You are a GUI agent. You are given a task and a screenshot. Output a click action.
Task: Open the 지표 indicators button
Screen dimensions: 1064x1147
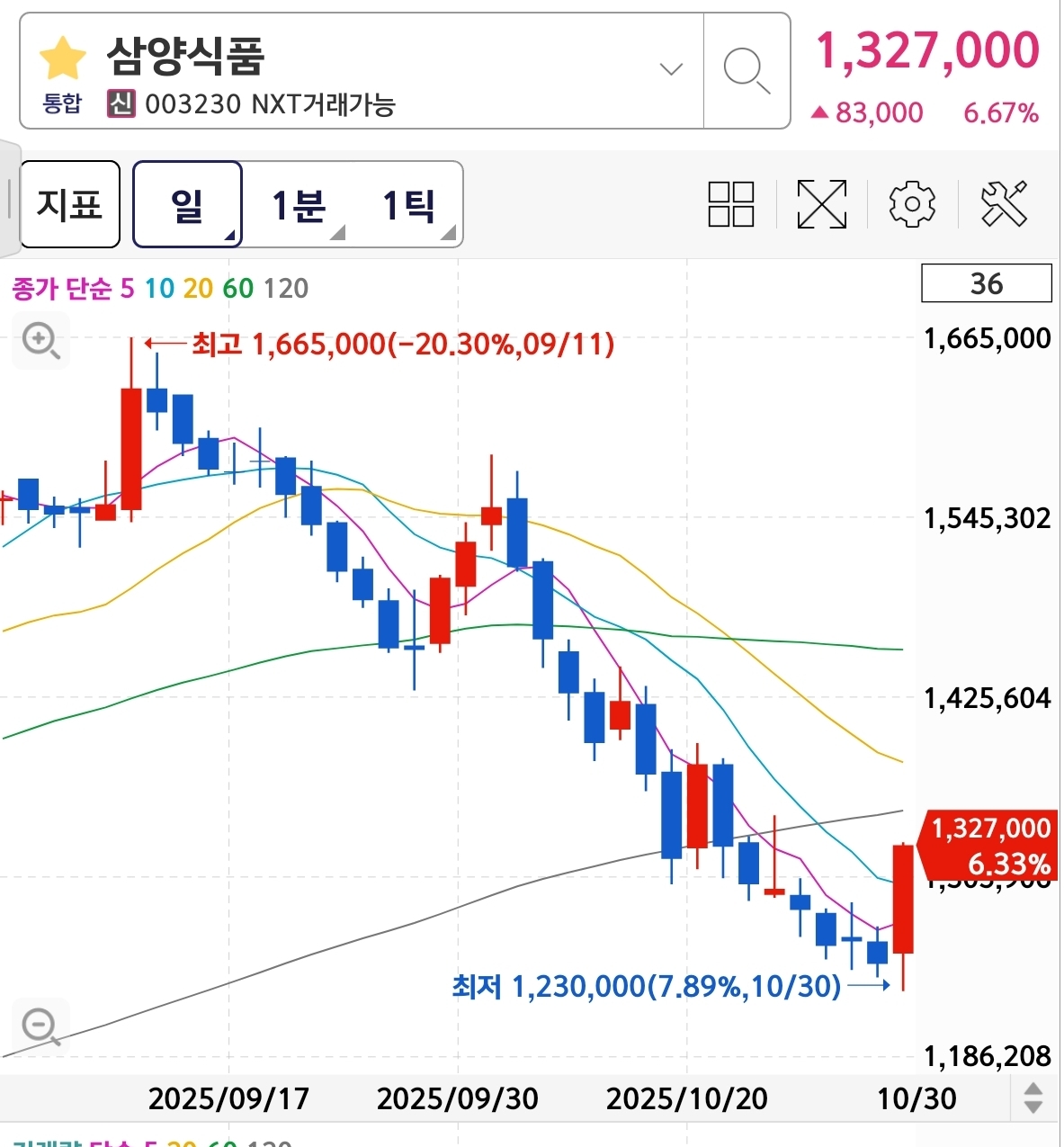pos(70,204)
